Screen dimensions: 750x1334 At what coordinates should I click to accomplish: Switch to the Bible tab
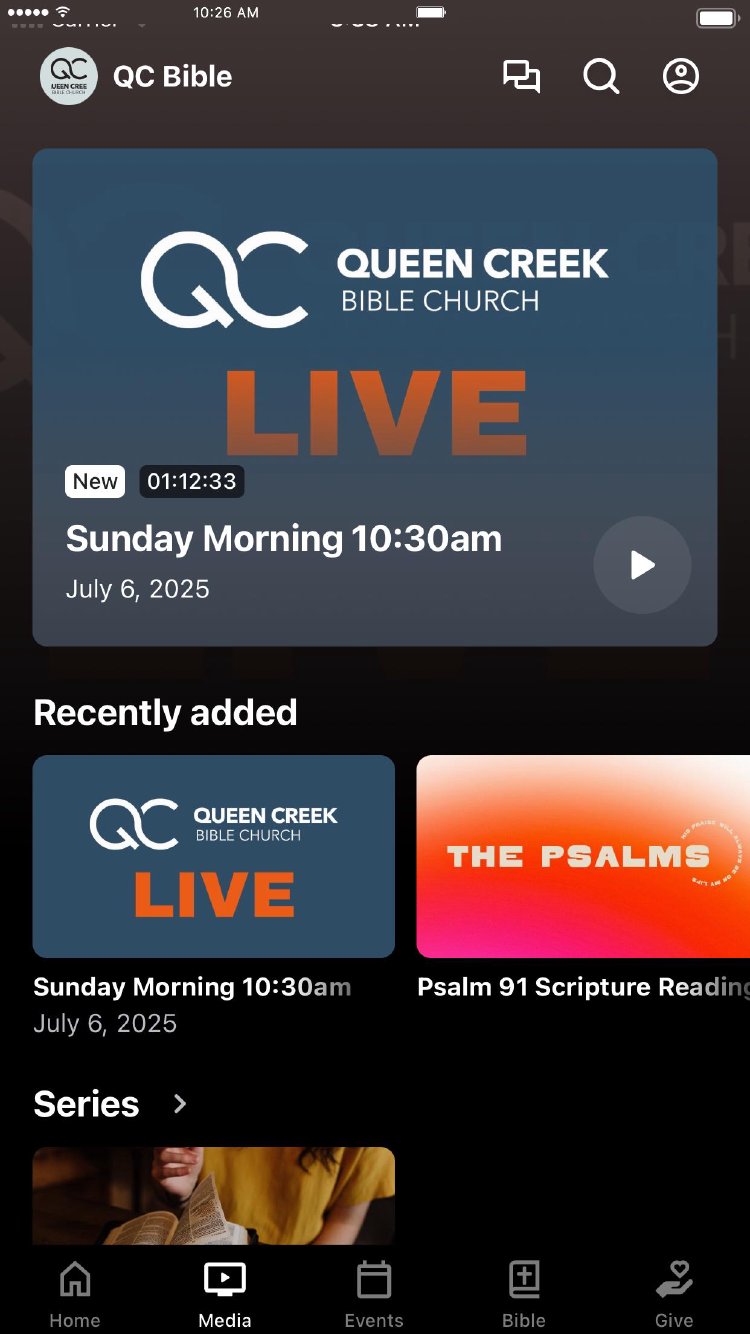(524, 1294)
